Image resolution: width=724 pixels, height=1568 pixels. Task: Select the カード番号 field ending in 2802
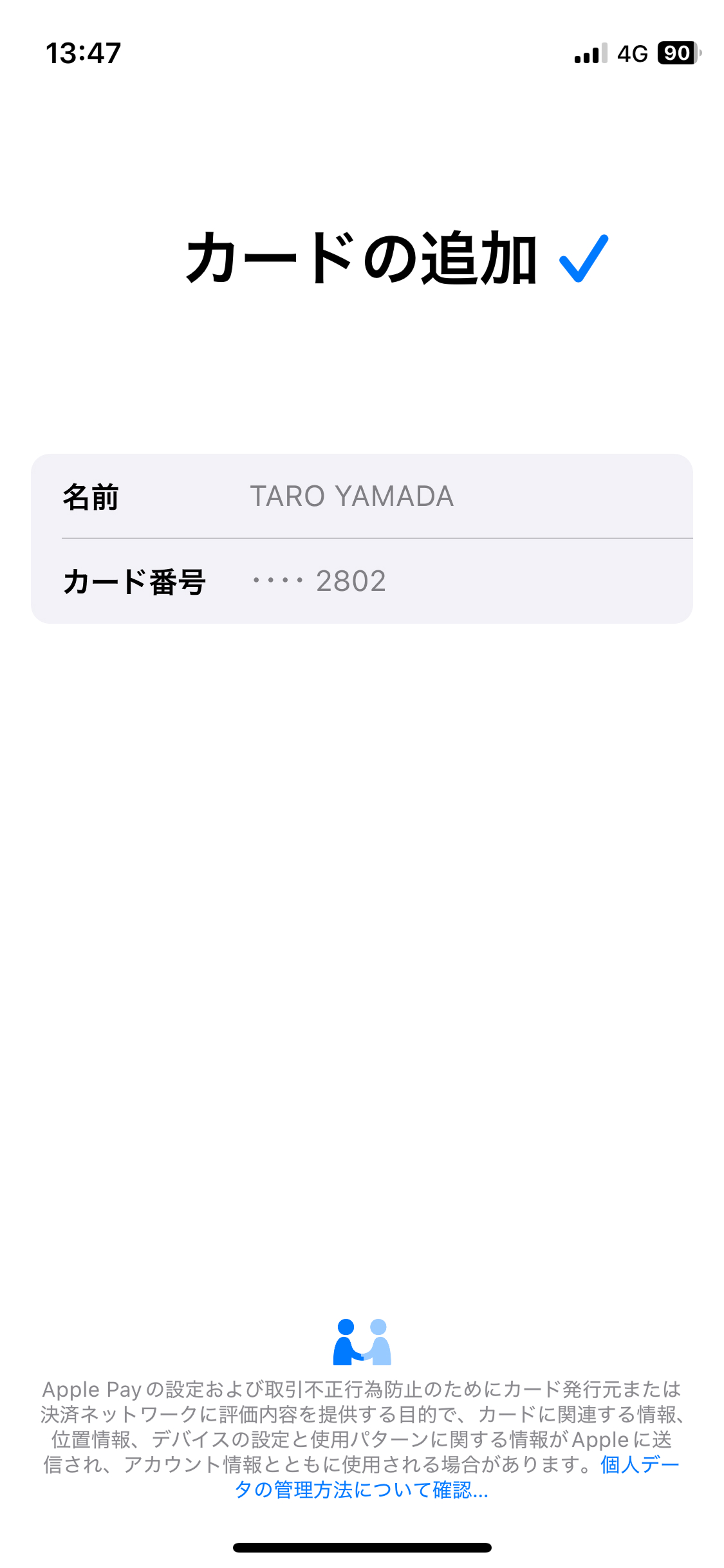coord(362,581)
